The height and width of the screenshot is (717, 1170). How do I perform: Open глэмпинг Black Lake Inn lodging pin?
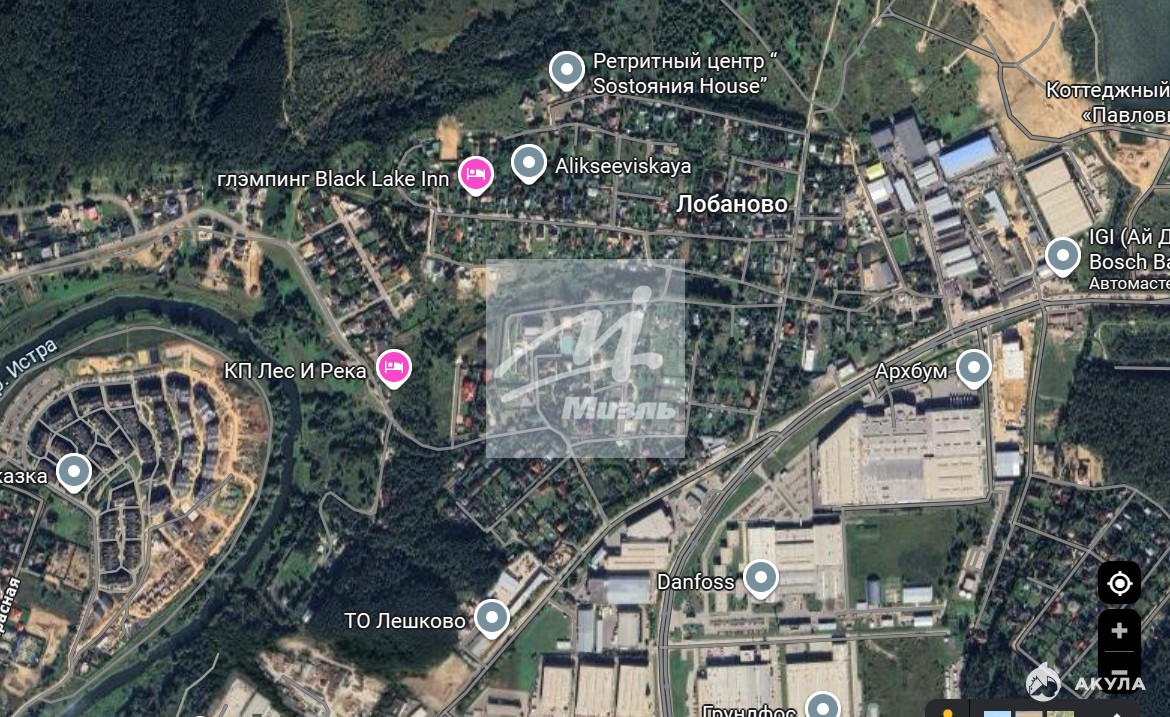tap(475, 175)
